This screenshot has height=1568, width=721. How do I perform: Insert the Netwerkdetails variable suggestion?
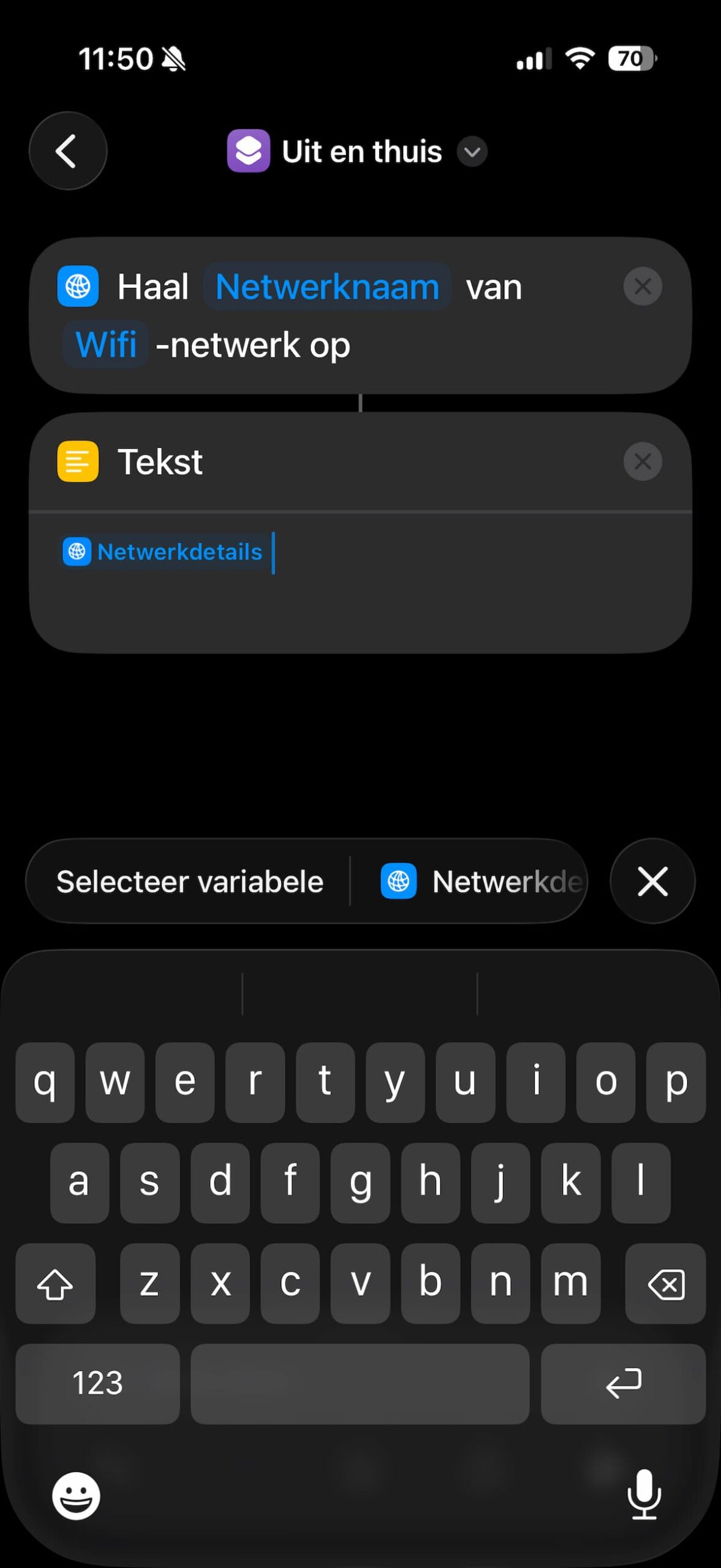tap(481, 882)
